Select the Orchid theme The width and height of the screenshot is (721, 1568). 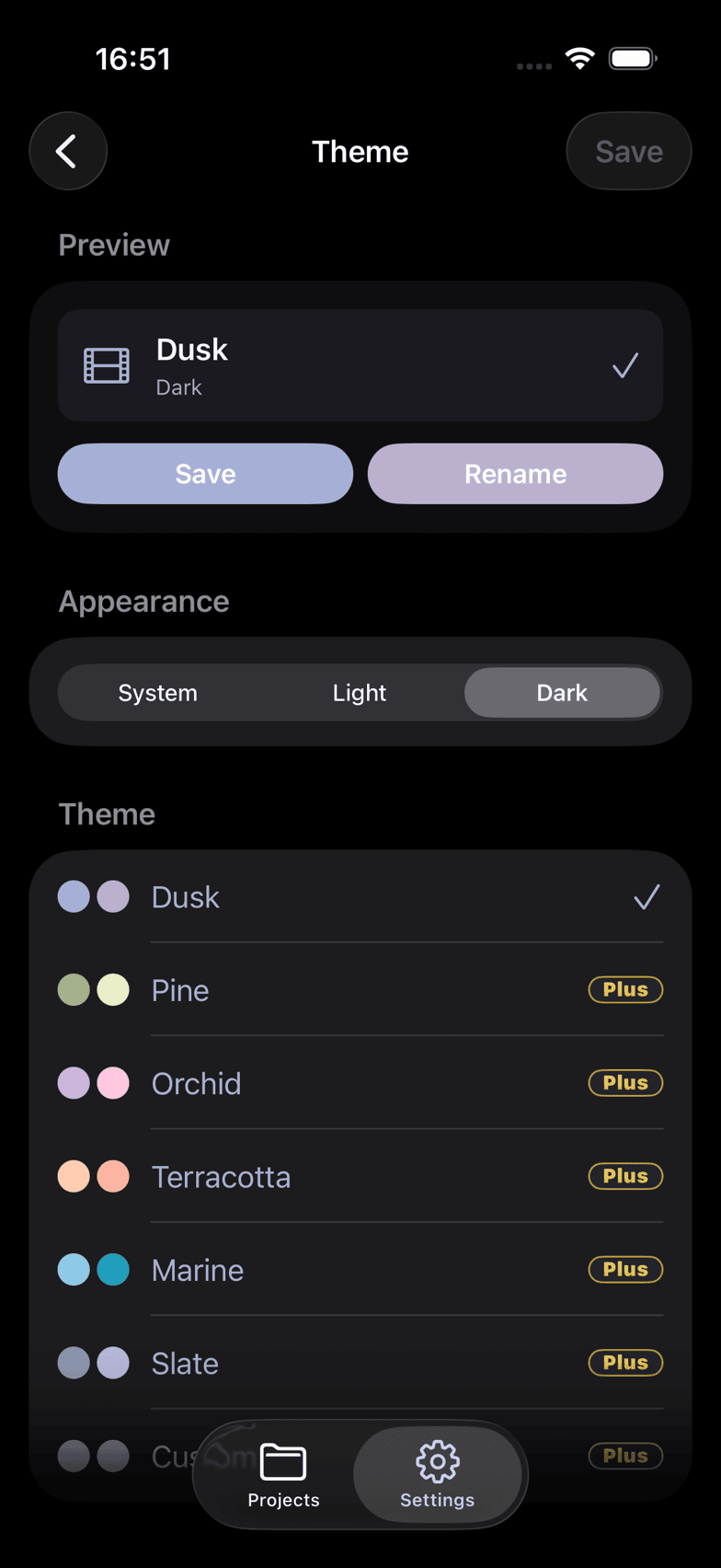point(360,1083)
